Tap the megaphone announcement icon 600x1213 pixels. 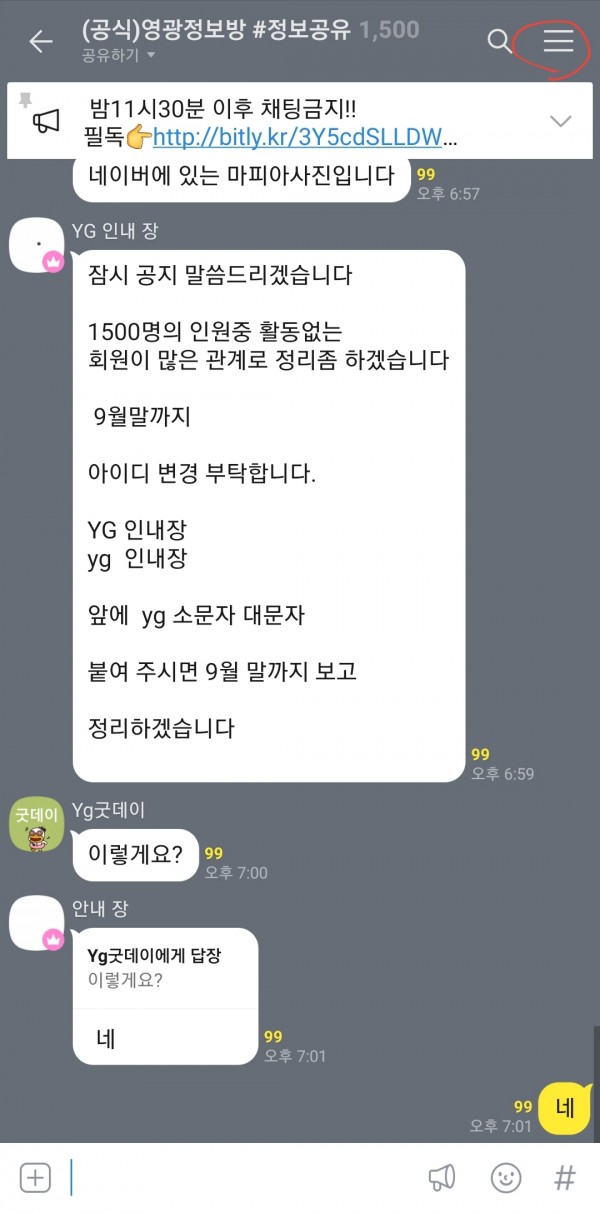(x=441, y=1177)
